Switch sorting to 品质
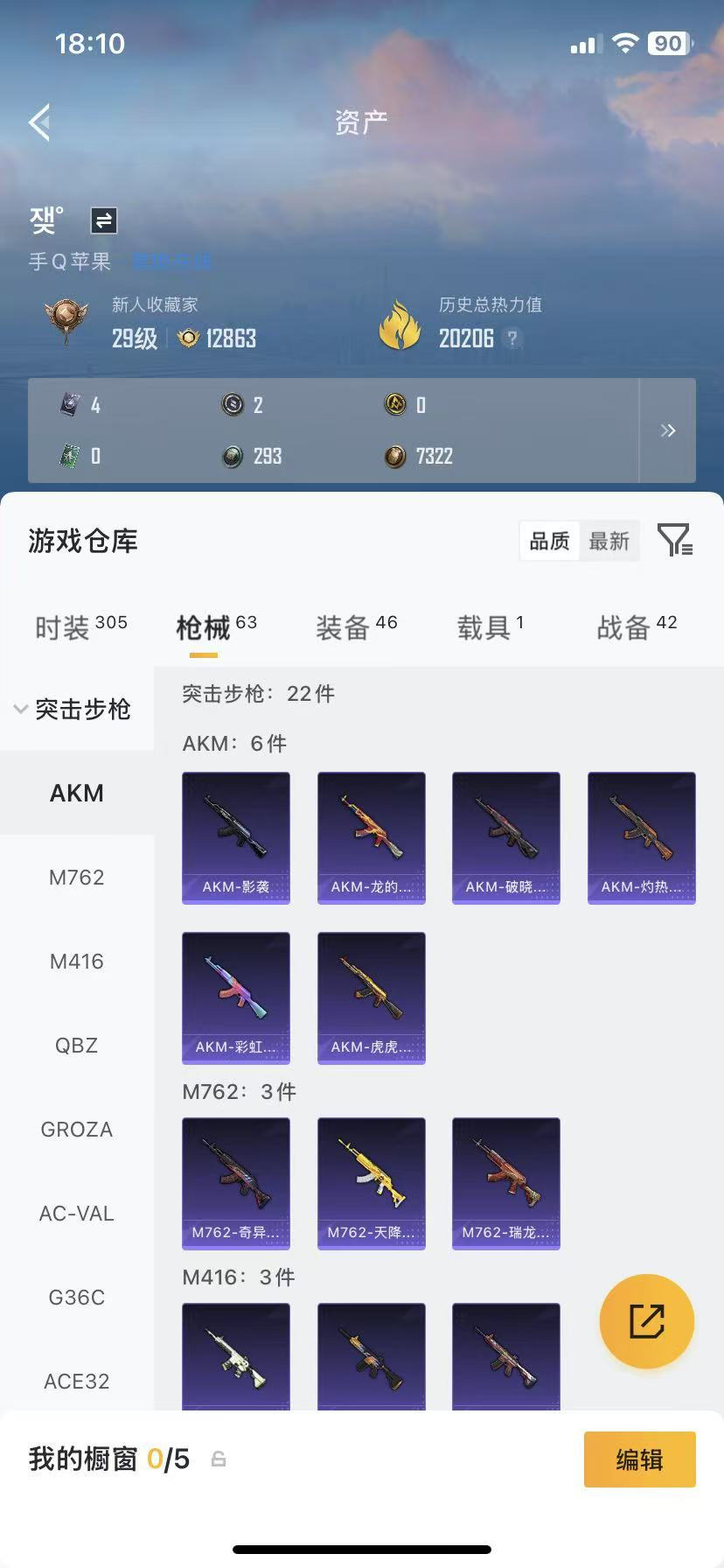Screen dimensions: 724x1568 click(549, 541)
